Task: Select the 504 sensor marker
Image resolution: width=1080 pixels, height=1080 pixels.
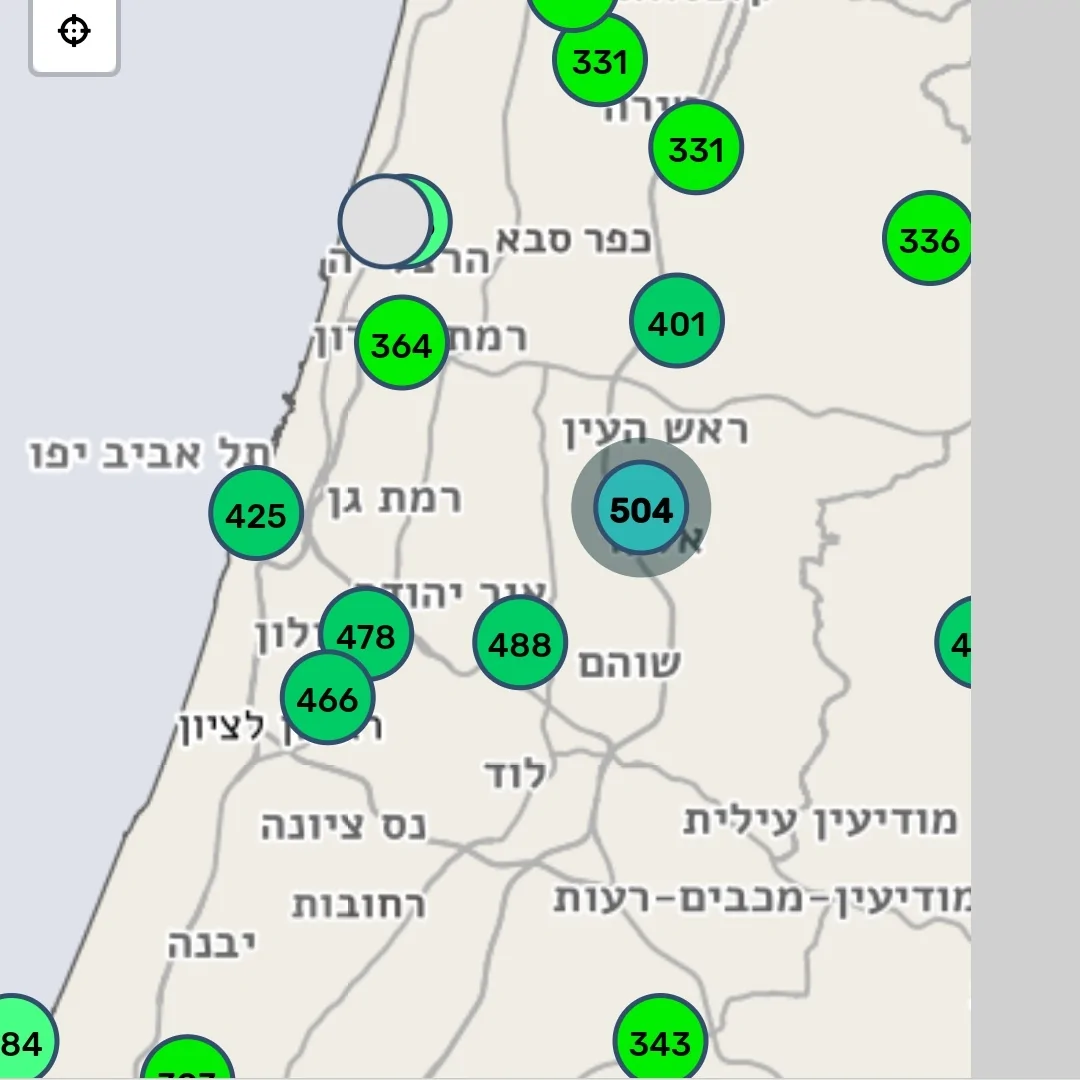Action: point(641,509)
